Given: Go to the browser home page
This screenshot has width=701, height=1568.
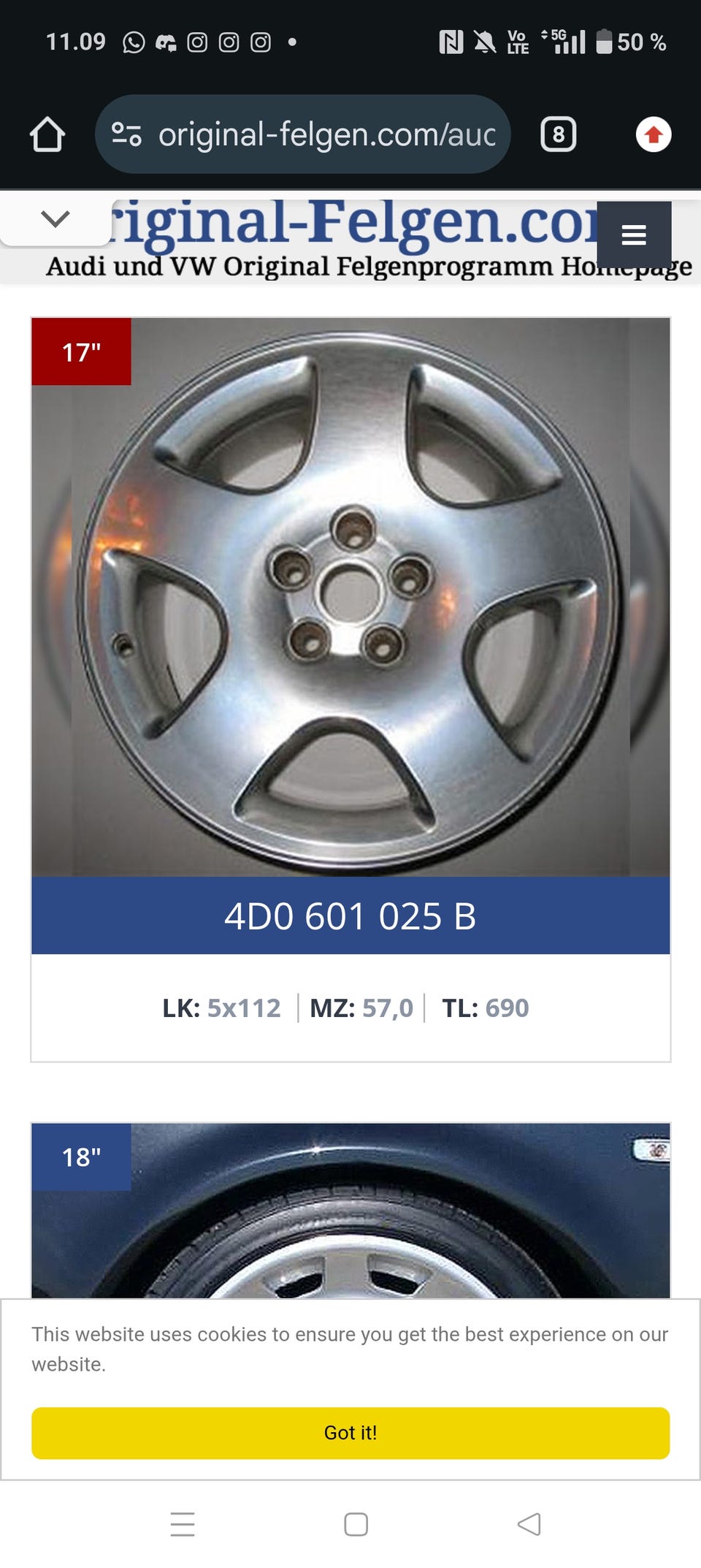Looking at the screenshot, I should click(47, 134).
